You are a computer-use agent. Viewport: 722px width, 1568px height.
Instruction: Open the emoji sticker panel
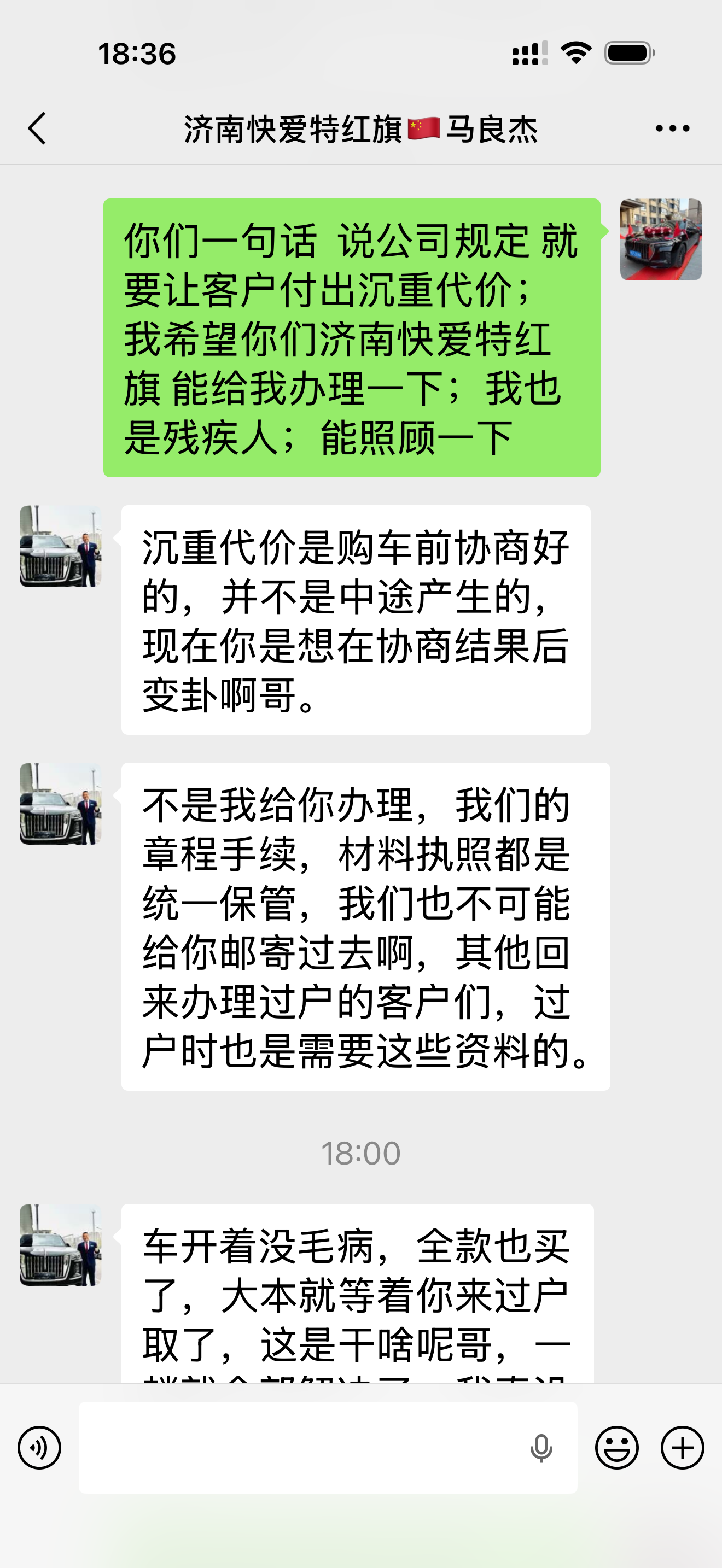pos(616,1448)
